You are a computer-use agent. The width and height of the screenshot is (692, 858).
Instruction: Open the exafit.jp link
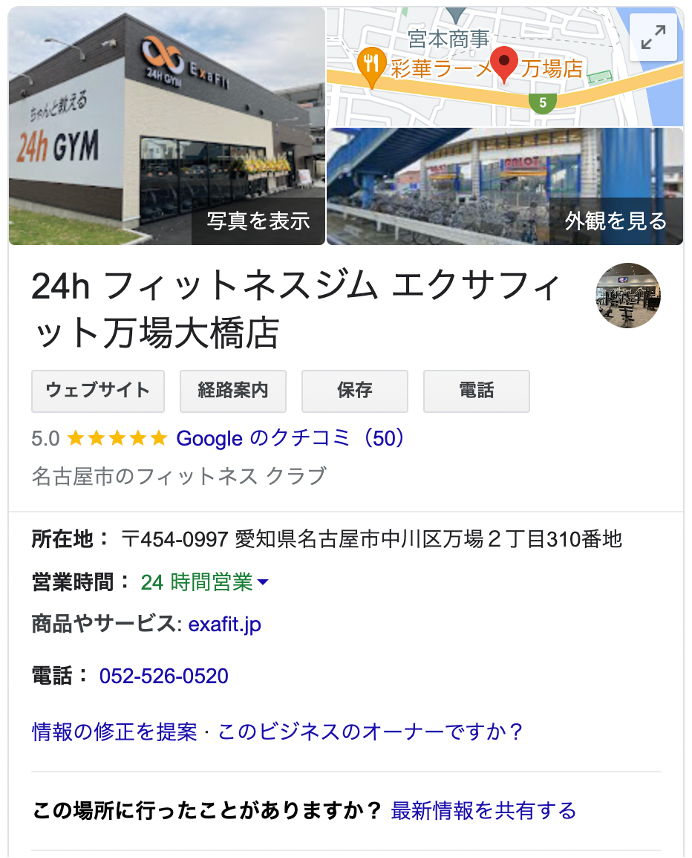point(224,625)
